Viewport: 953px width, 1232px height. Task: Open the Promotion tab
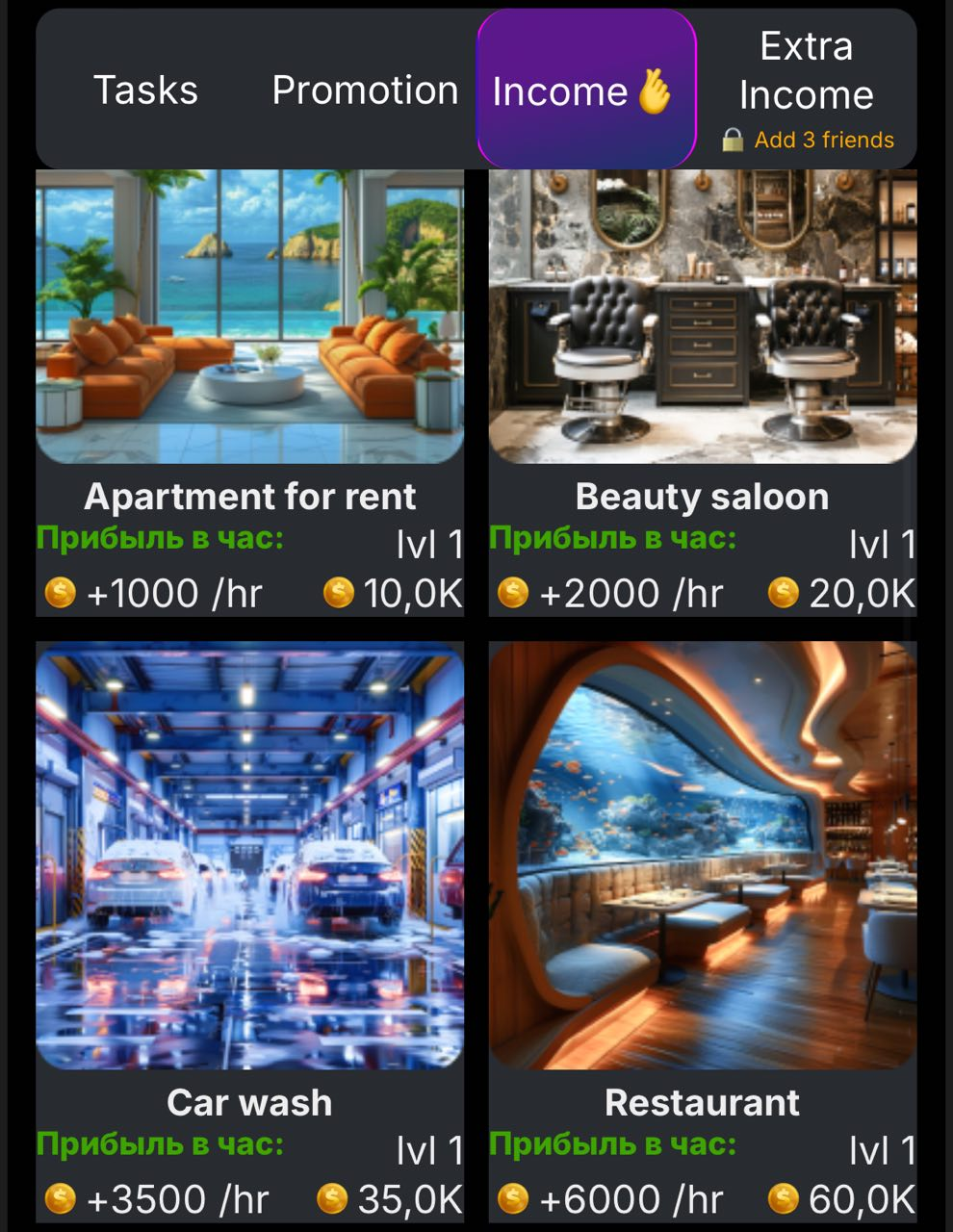point(365,90)
